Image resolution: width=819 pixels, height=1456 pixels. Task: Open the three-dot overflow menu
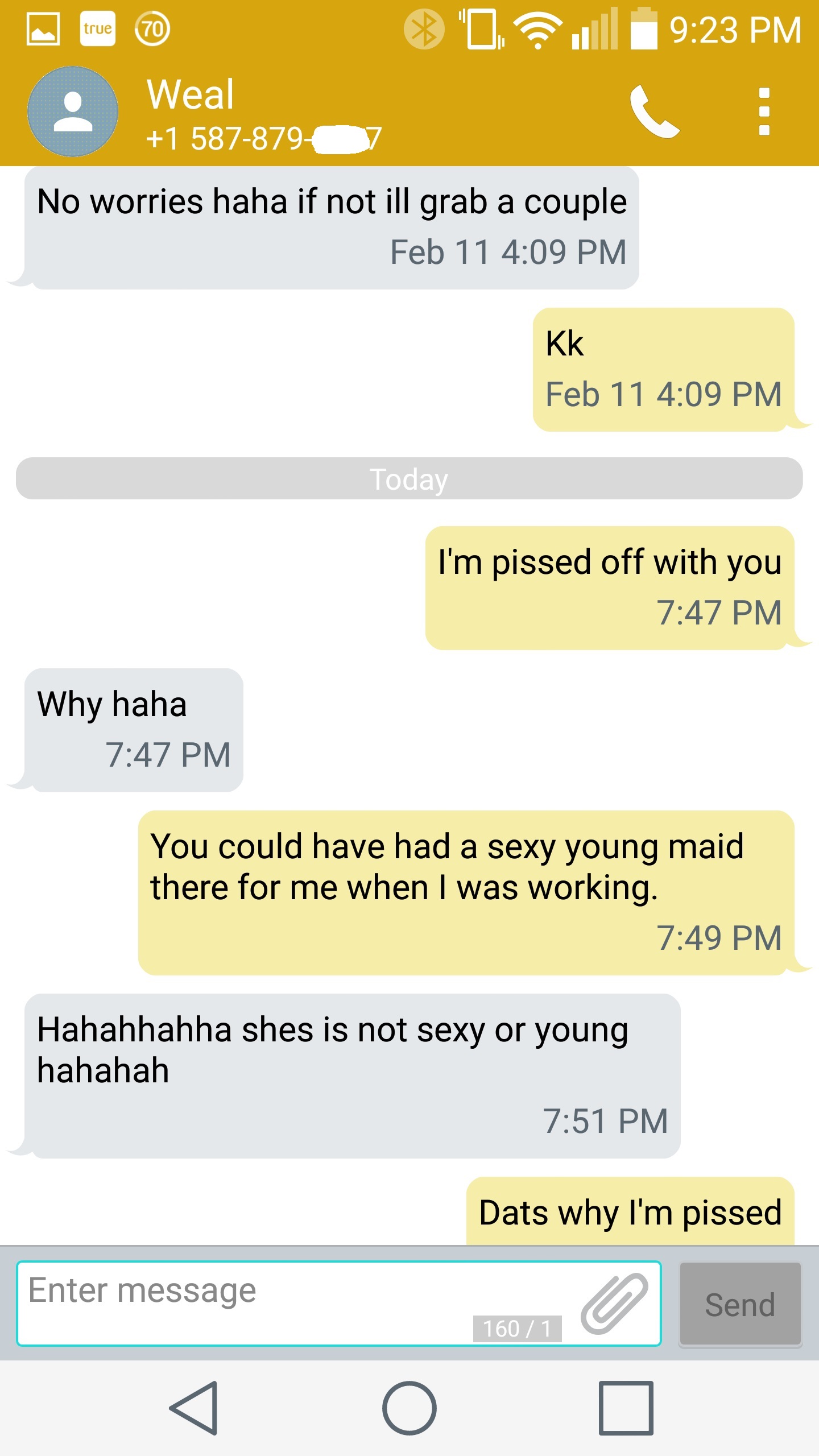tap(764, 112)
